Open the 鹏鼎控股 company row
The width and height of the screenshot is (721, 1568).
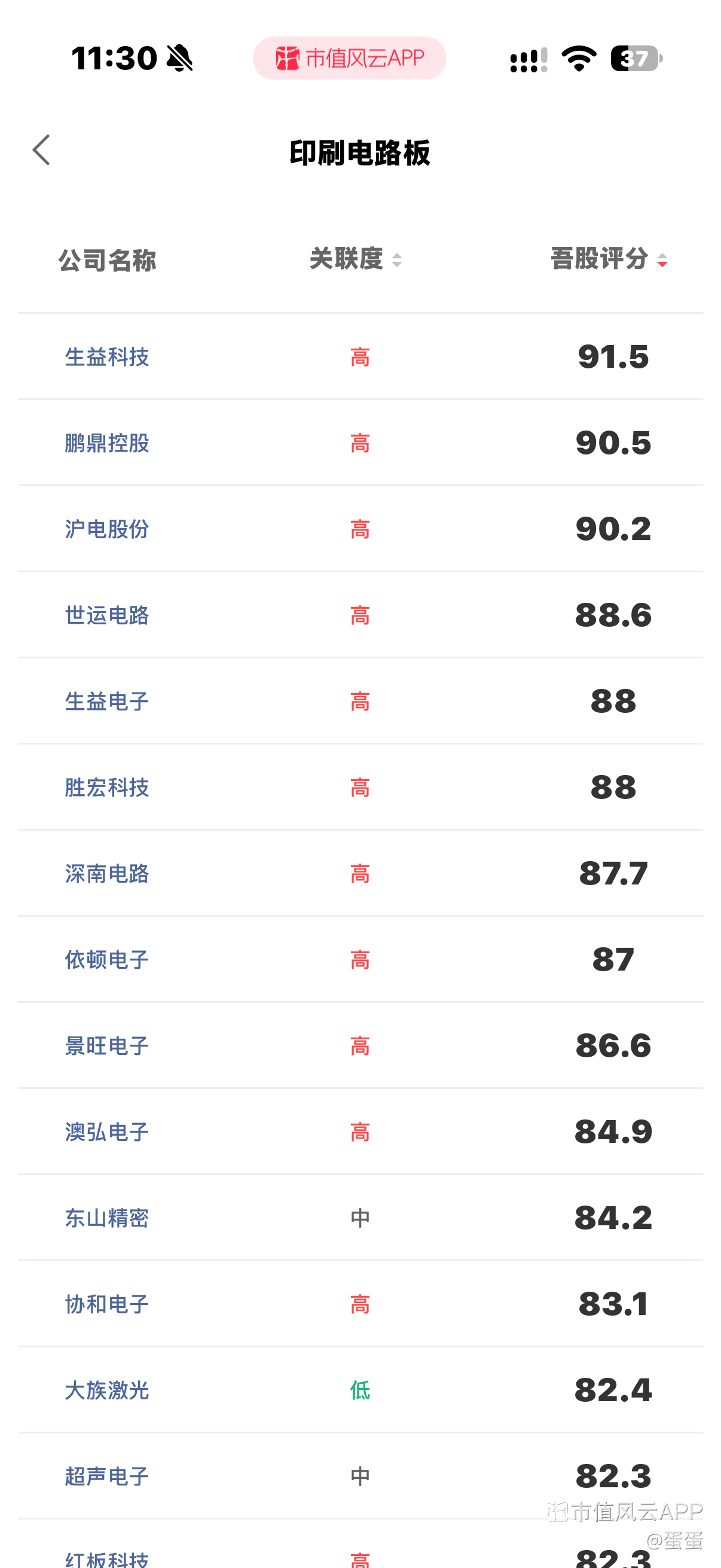coord(360,443)
